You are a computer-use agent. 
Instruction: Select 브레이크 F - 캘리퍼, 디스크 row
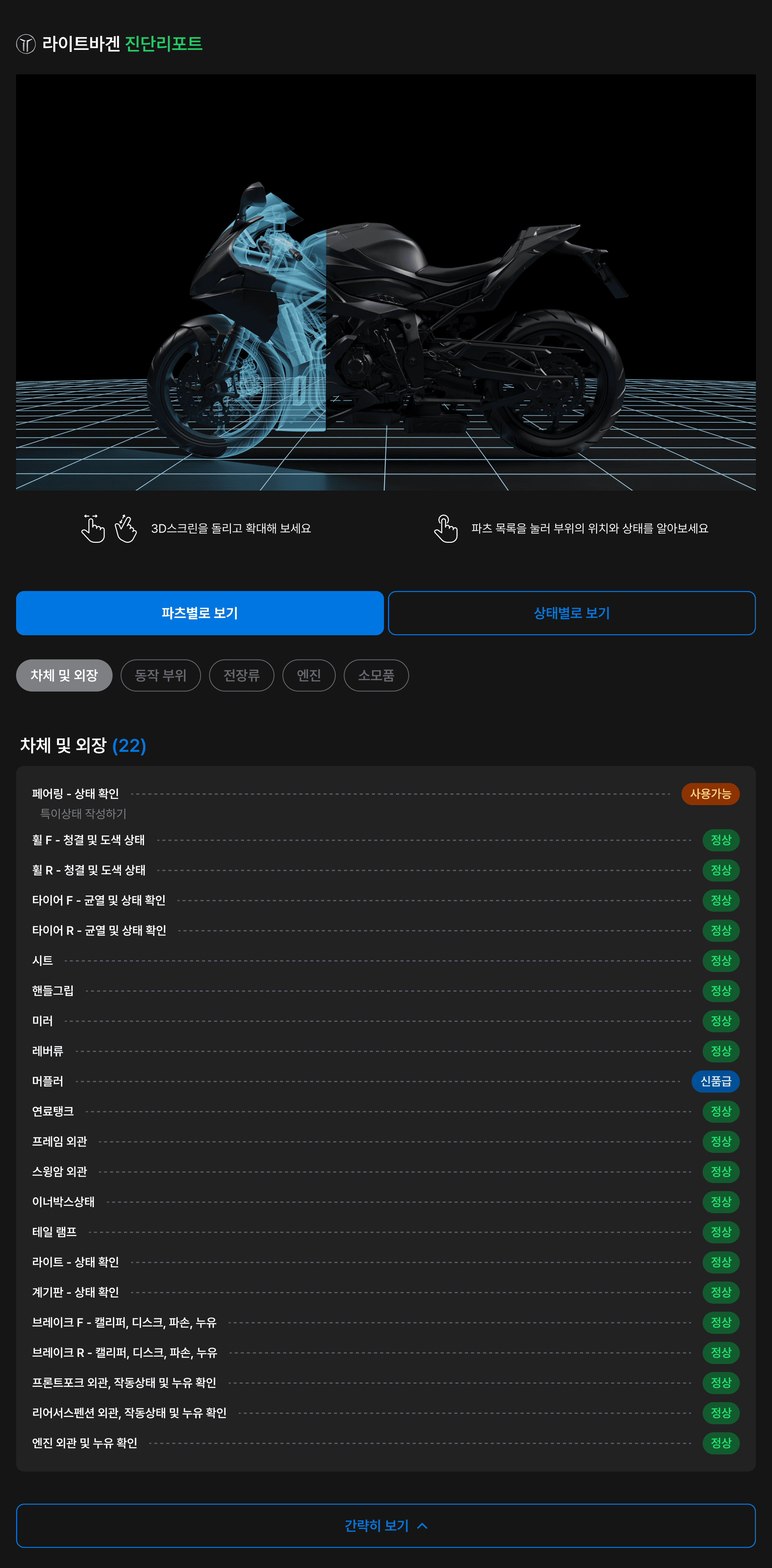pos(124,1322)
